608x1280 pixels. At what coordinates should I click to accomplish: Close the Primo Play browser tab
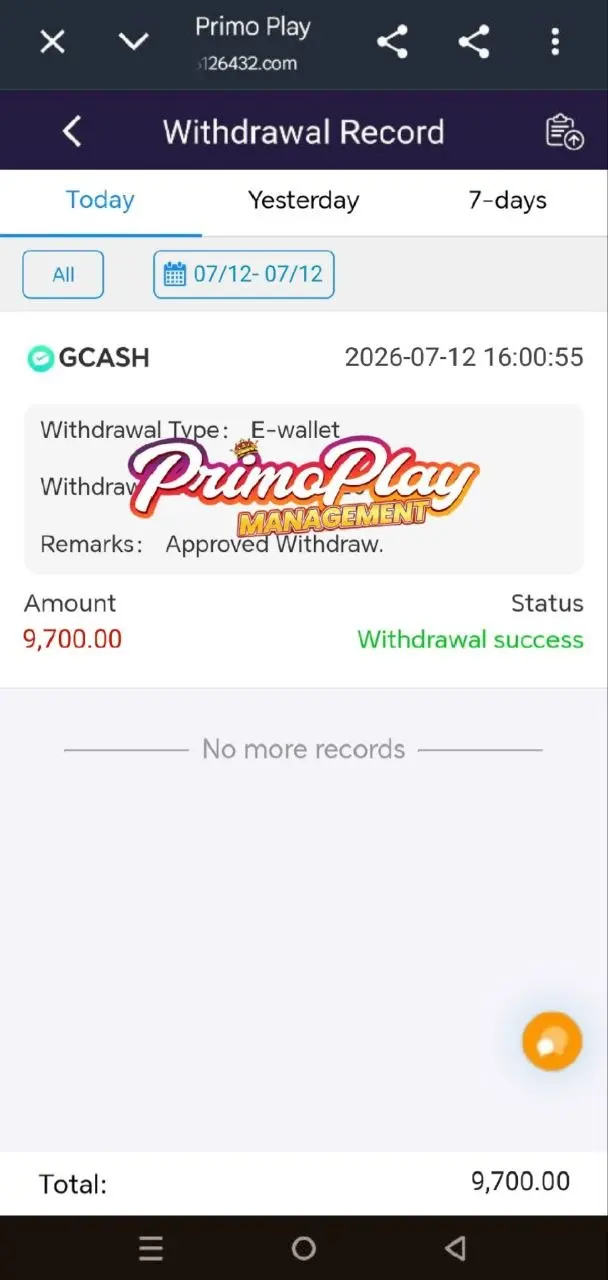point(52,42)
